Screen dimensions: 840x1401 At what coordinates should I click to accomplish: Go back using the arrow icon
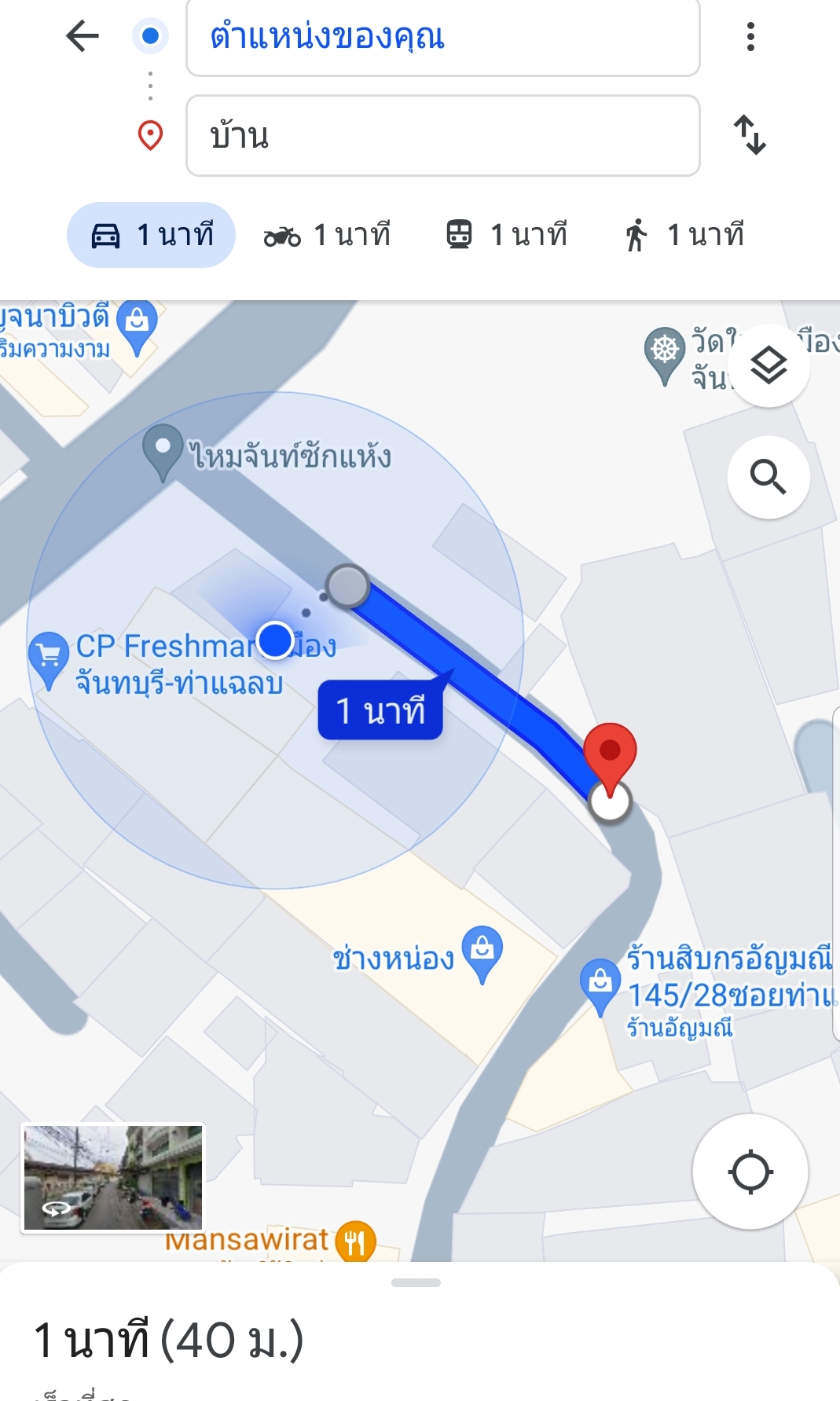coord(83,36)
